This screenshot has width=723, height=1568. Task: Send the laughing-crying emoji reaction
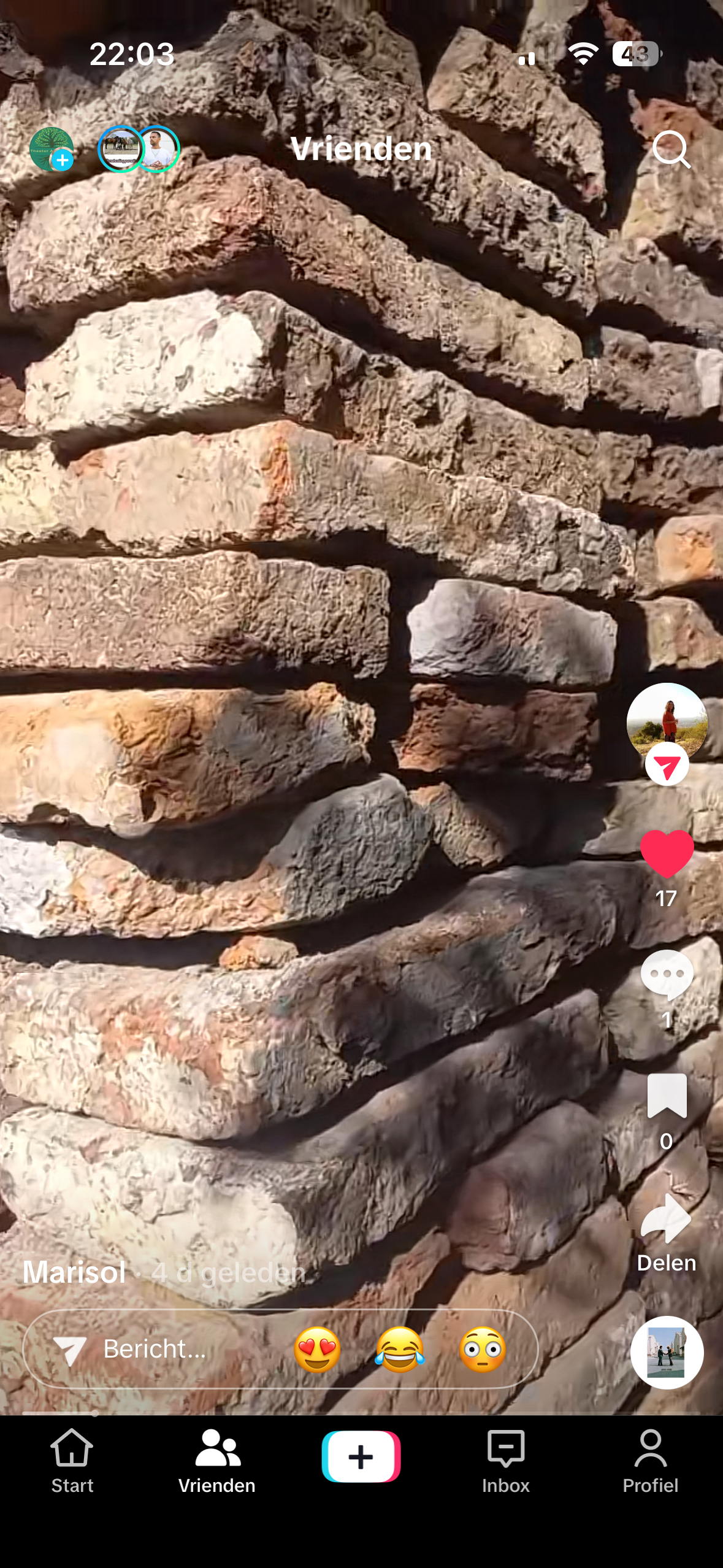400,1350
